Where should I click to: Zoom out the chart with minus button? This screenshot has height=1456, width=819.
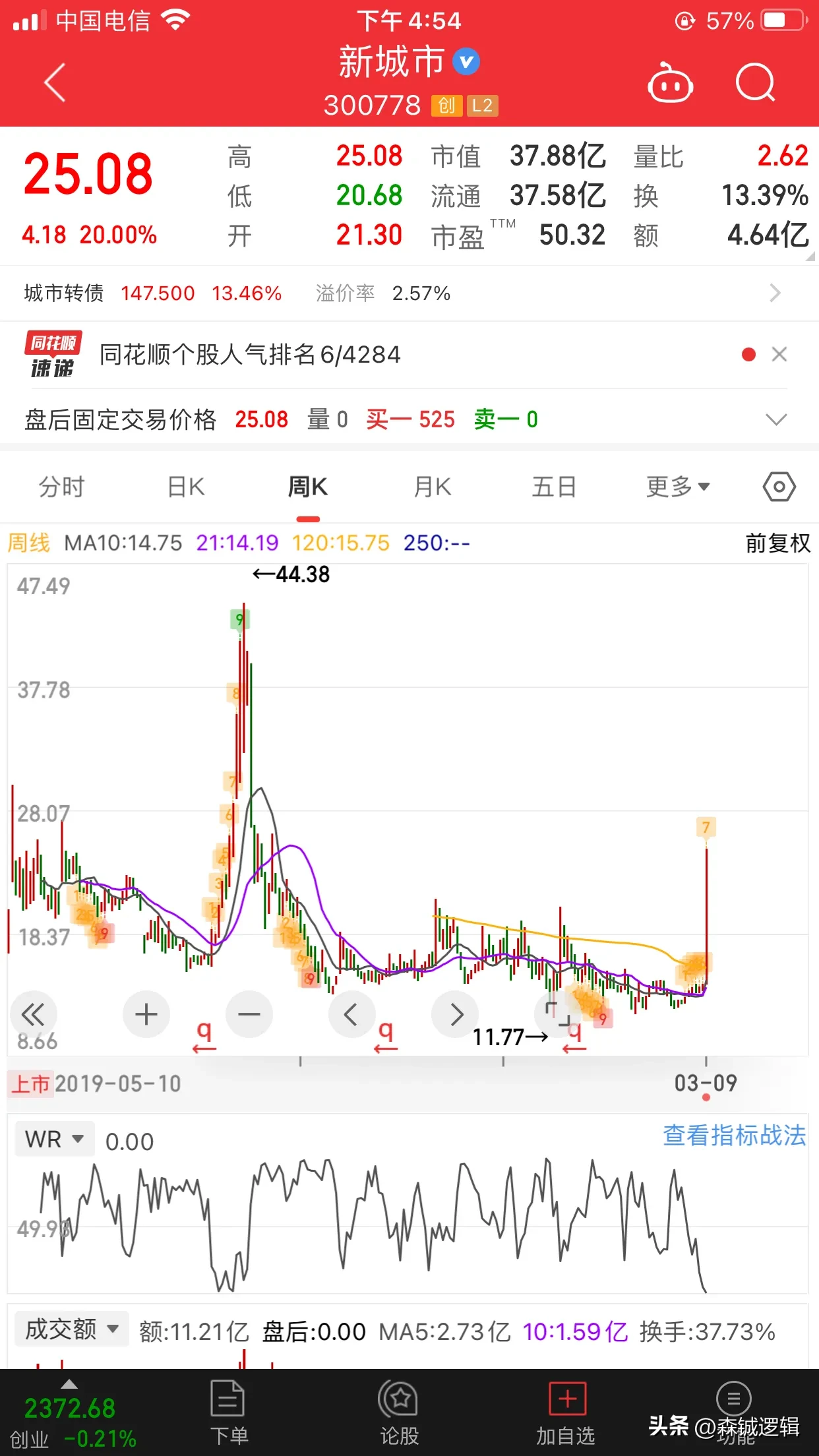[x=249, y=1014]
